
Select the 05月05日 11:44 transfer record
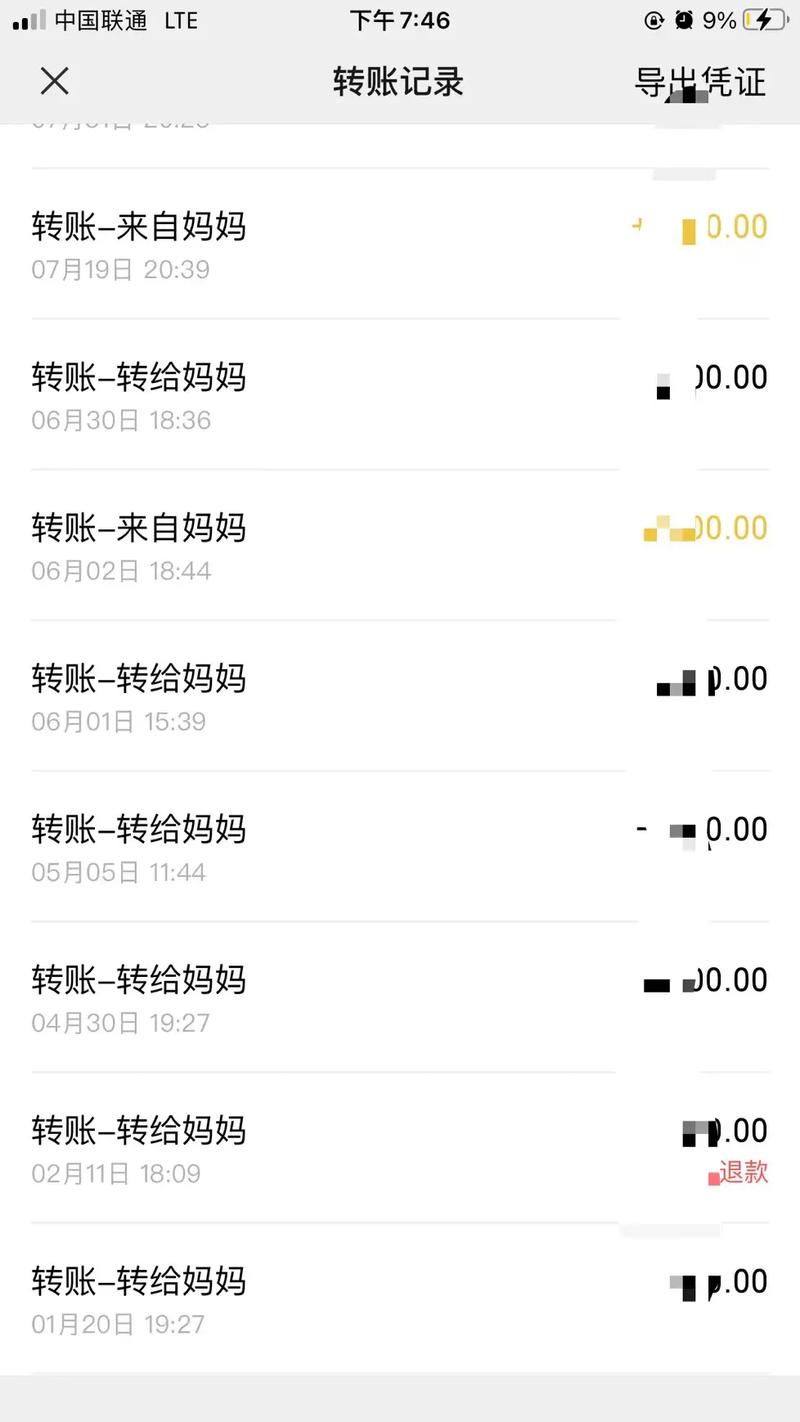tap(400, 847)
